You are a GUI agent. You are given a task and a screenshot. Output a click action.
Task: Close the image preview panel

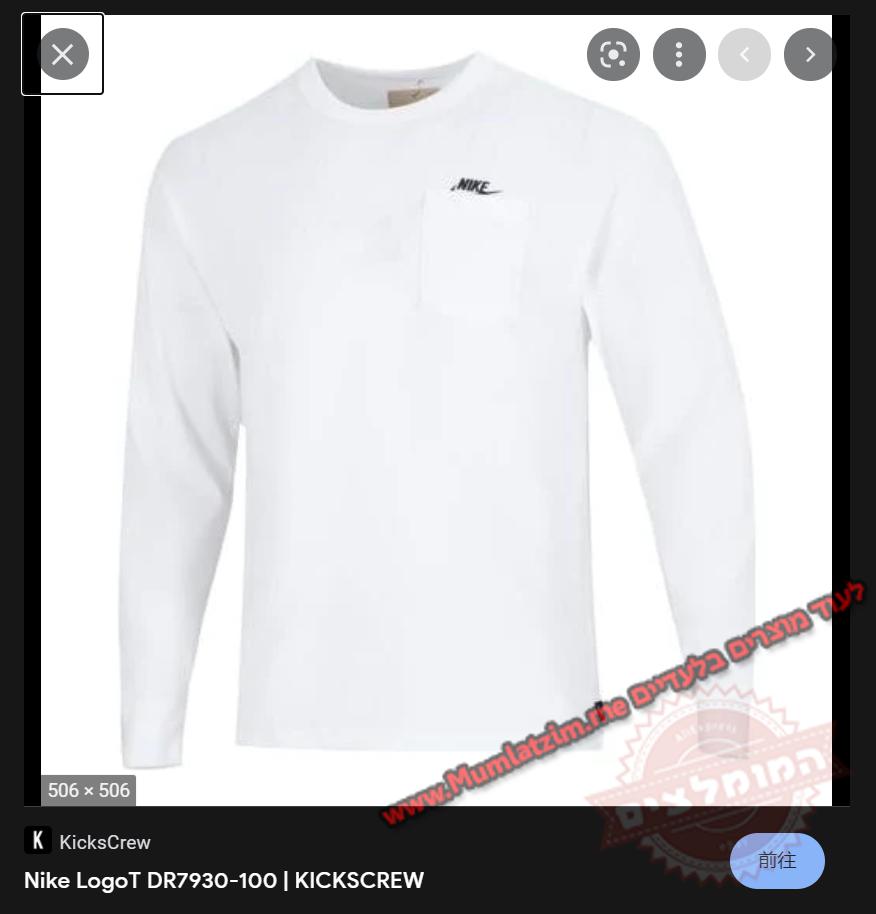coord(62,54)
